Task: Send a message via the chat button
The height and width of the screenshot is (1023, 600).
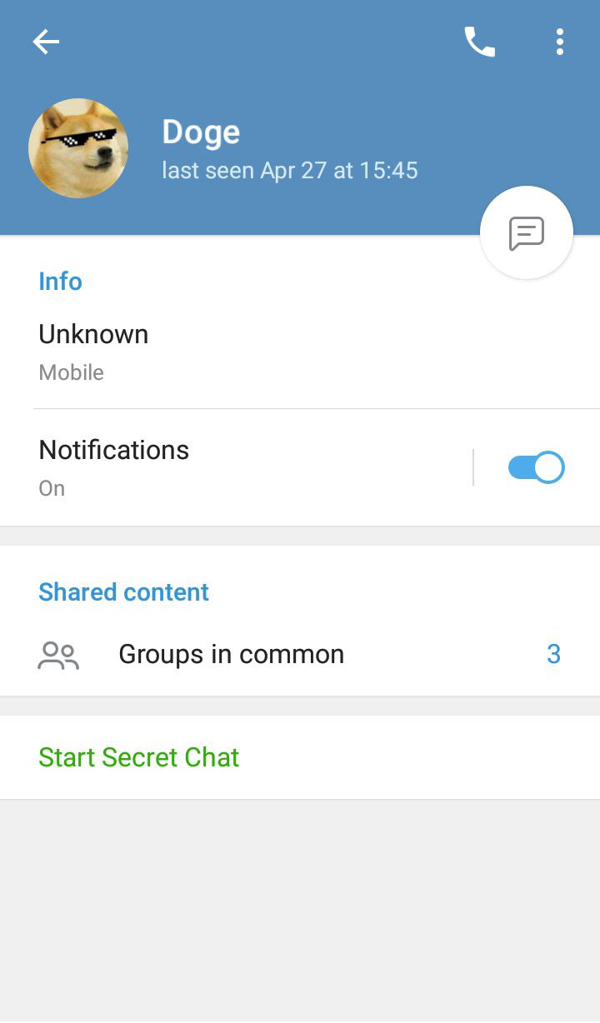Action: 526,233
